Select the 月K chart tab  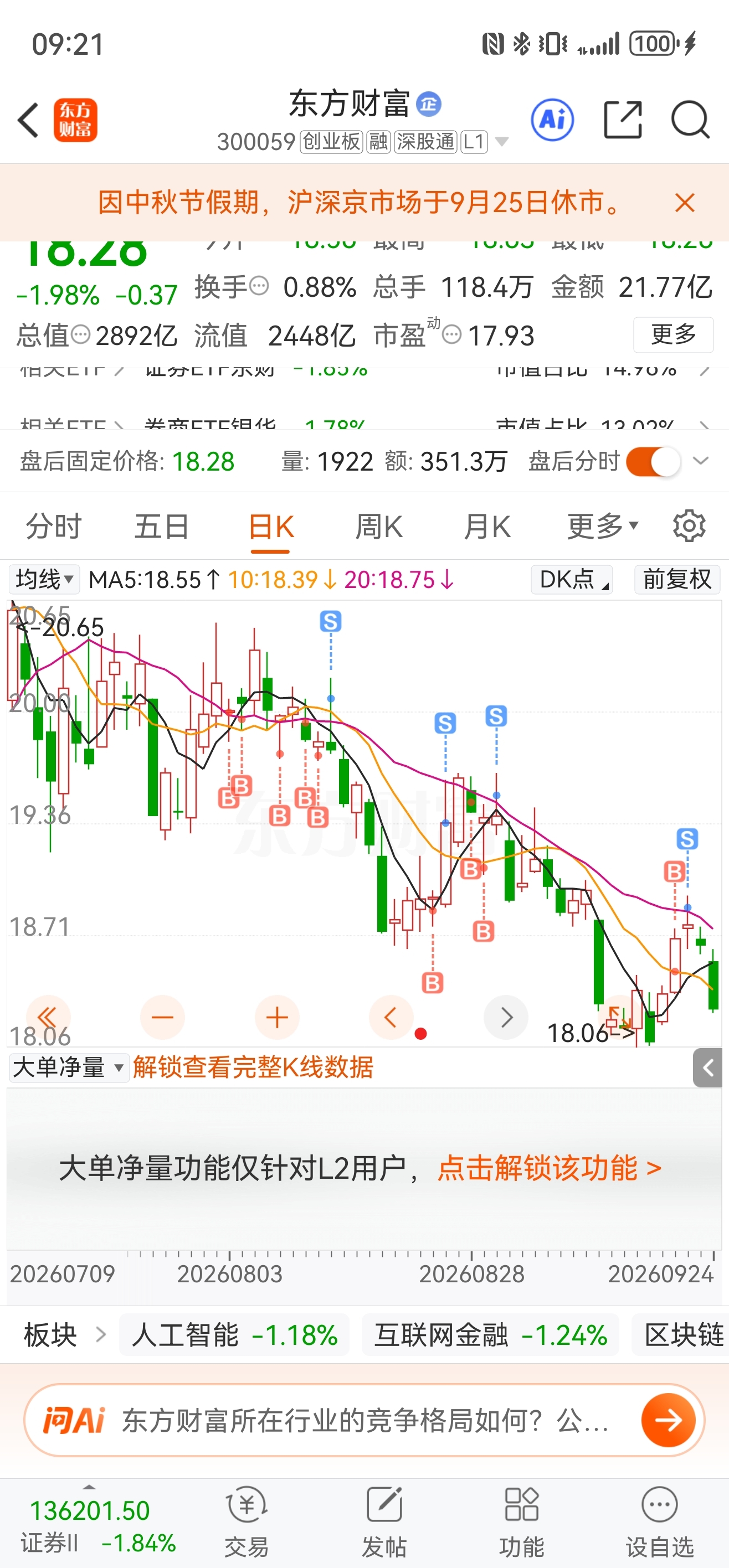(x=486, y=527)
